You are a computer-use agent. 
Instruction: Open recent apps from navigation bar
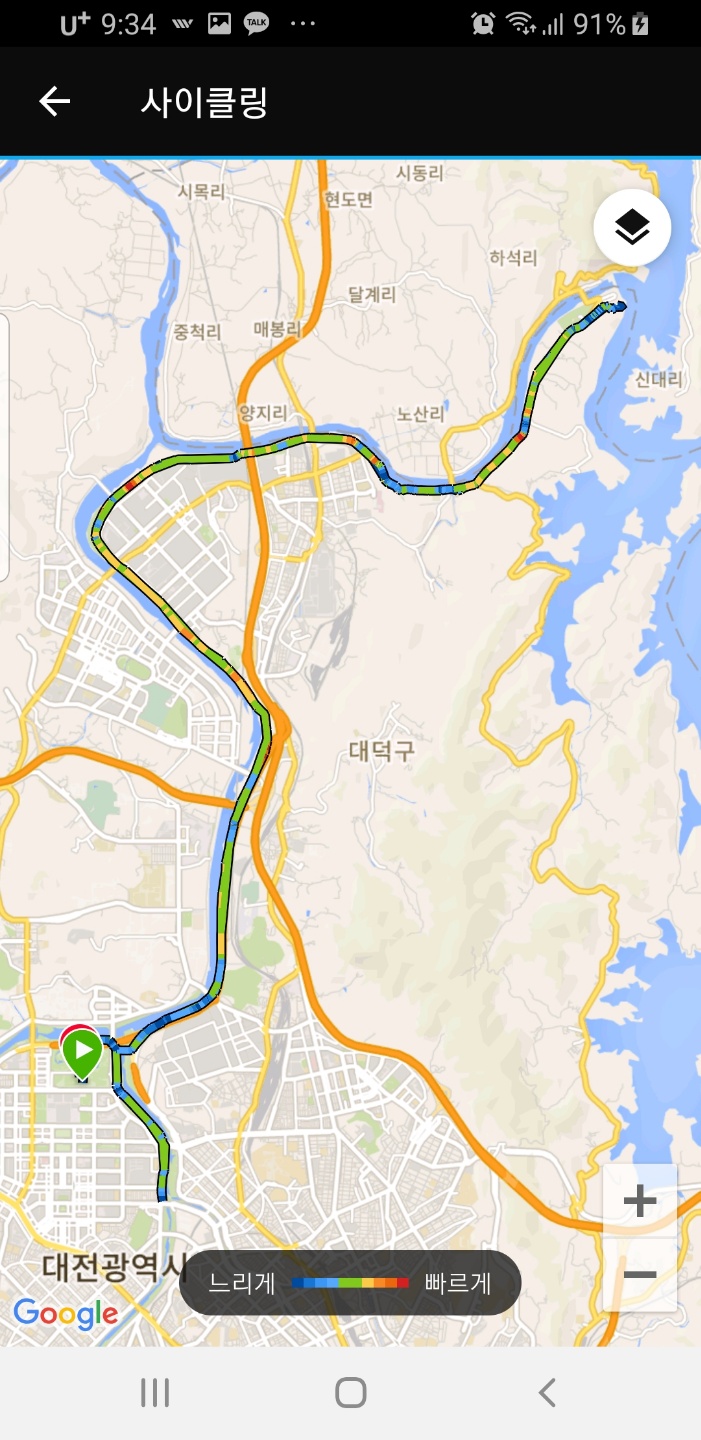click(155, 1392)
